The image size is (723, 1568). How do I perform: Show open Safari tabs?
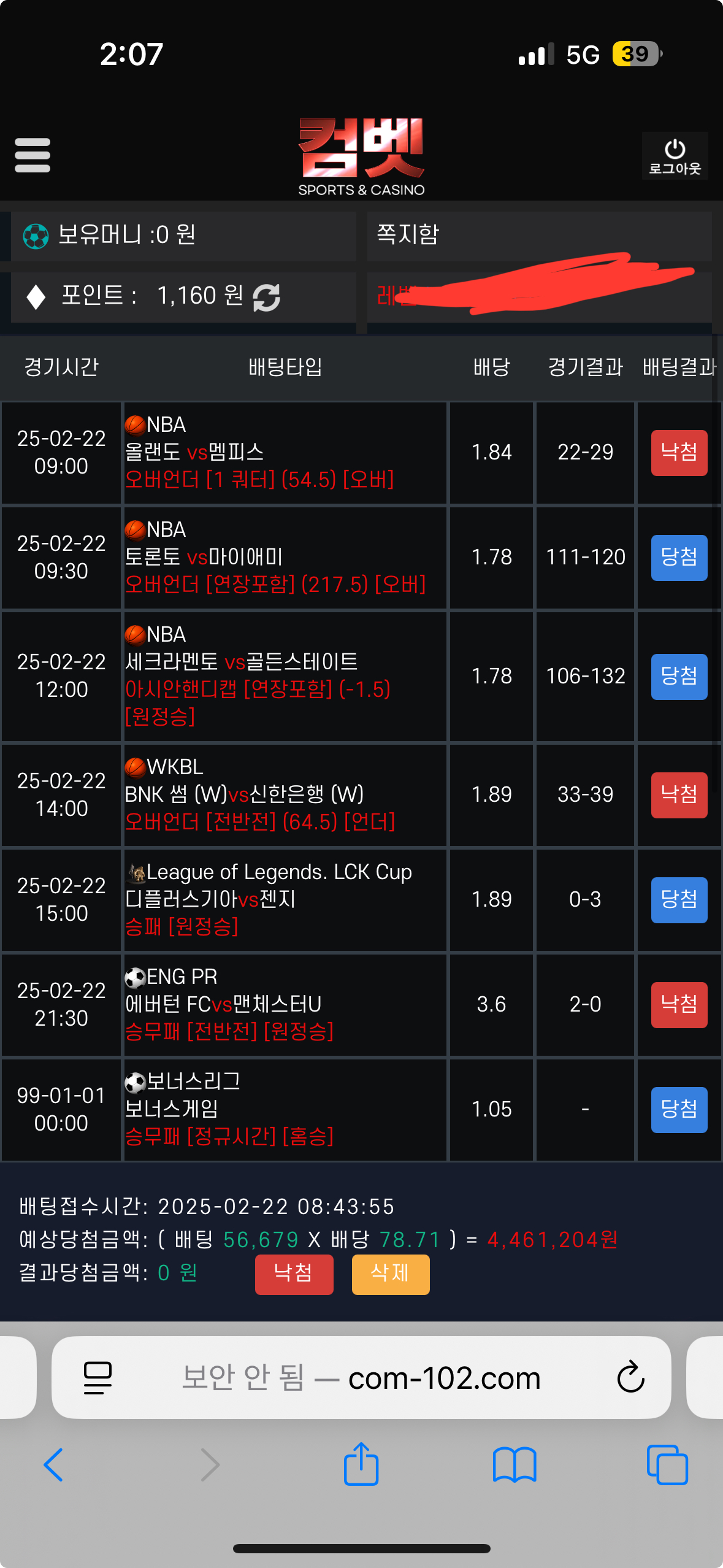667,1465
